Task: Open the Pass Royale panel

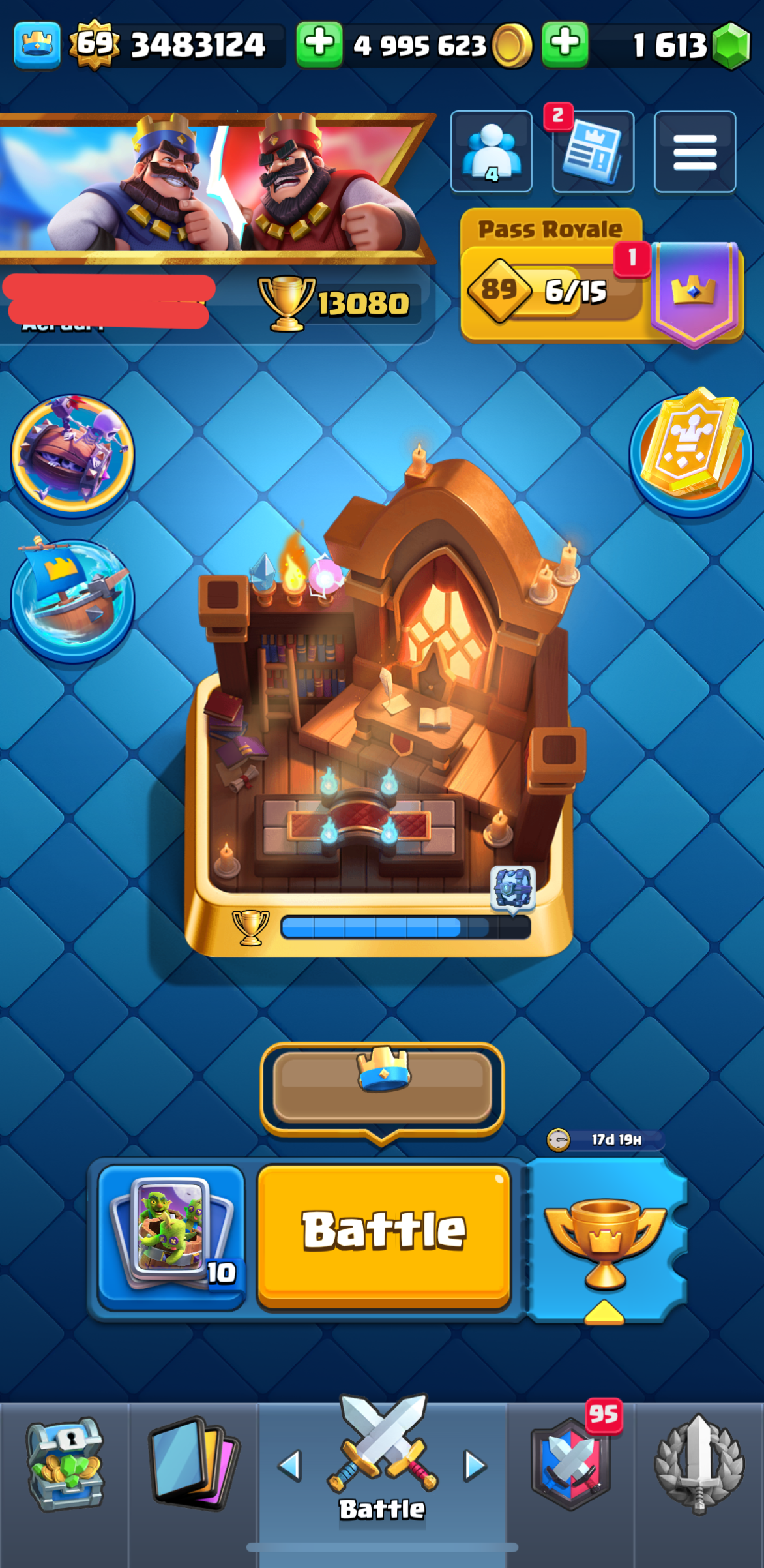Action: [x=602, y=277]
